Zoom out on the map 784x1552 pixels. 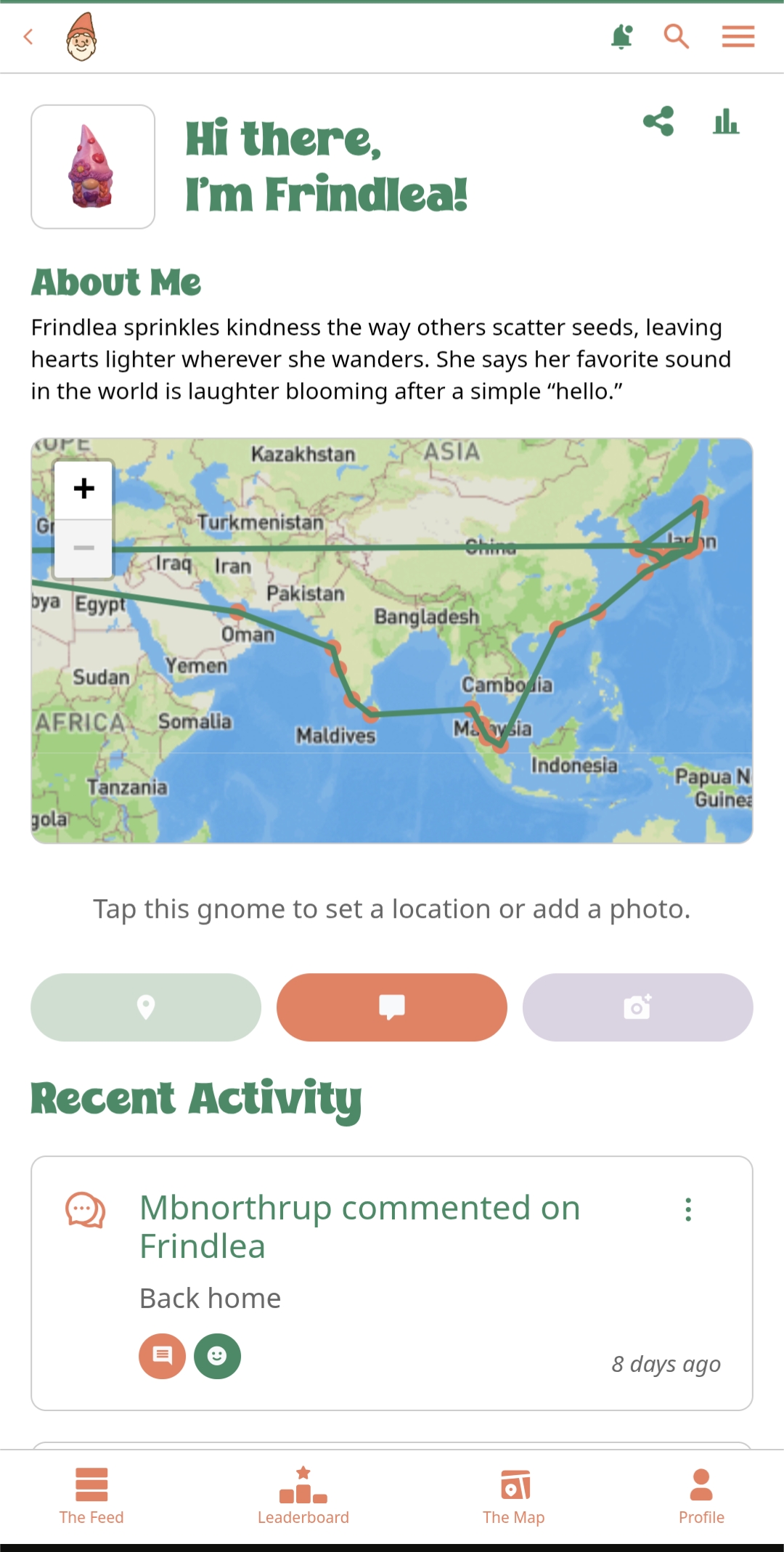(84, 548)
